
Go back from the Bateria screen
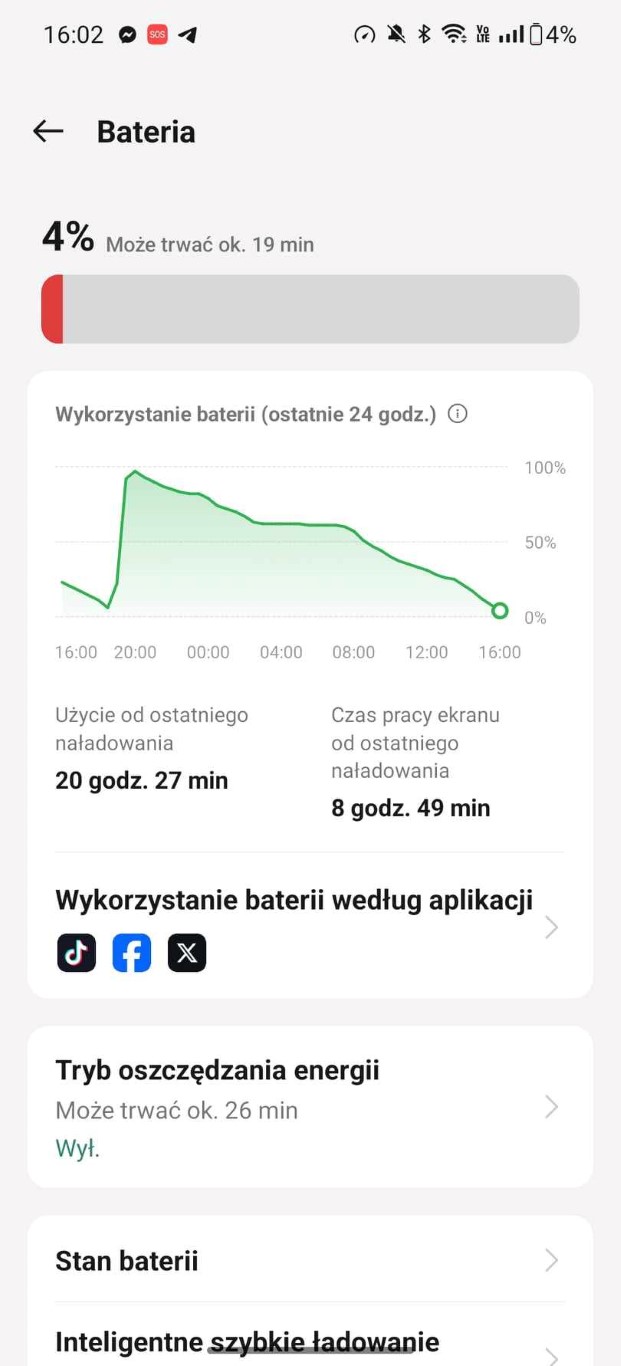48,131
